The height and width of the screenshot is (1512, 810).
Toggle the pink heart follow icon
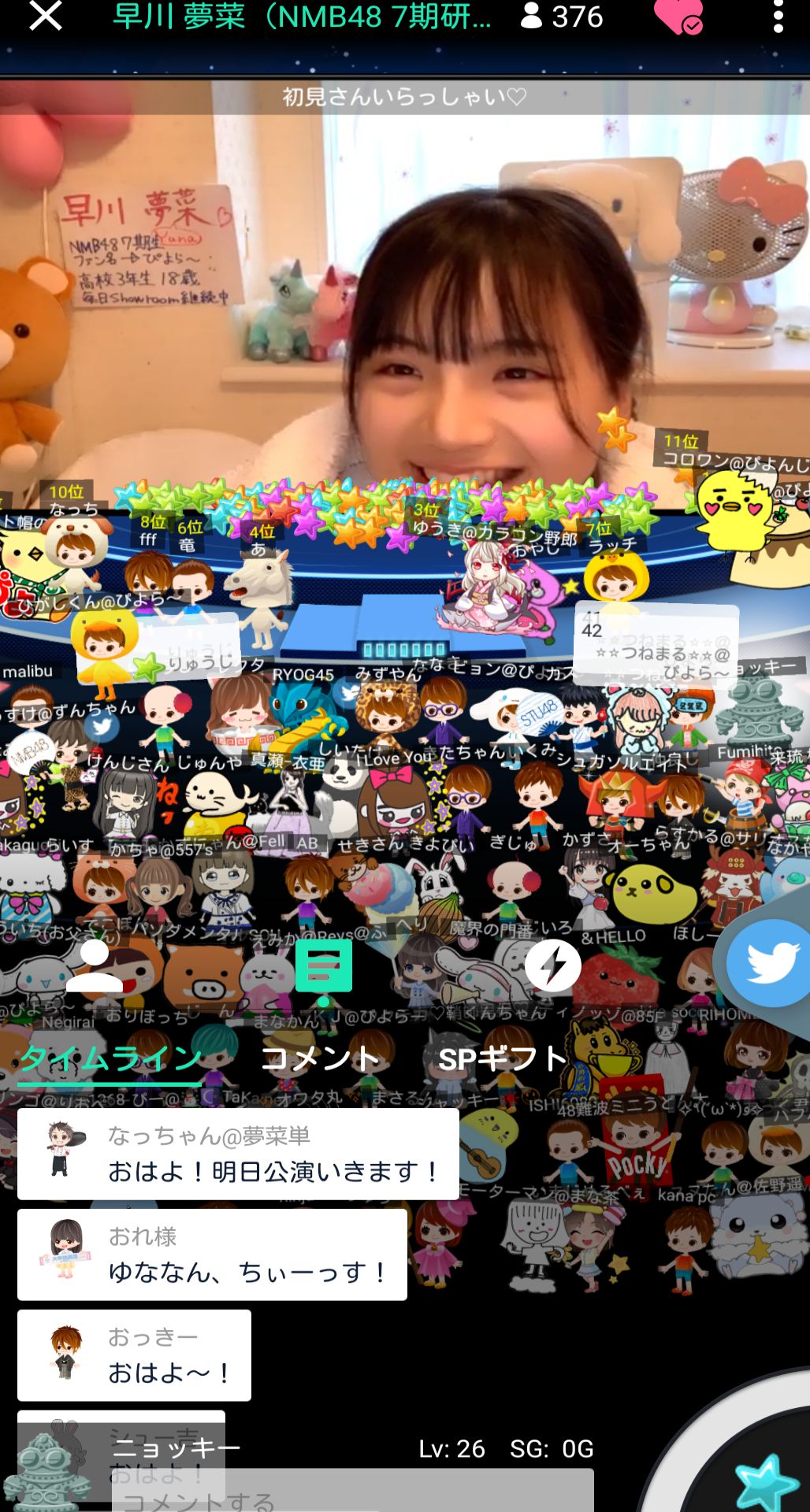[x=678, y=17]
